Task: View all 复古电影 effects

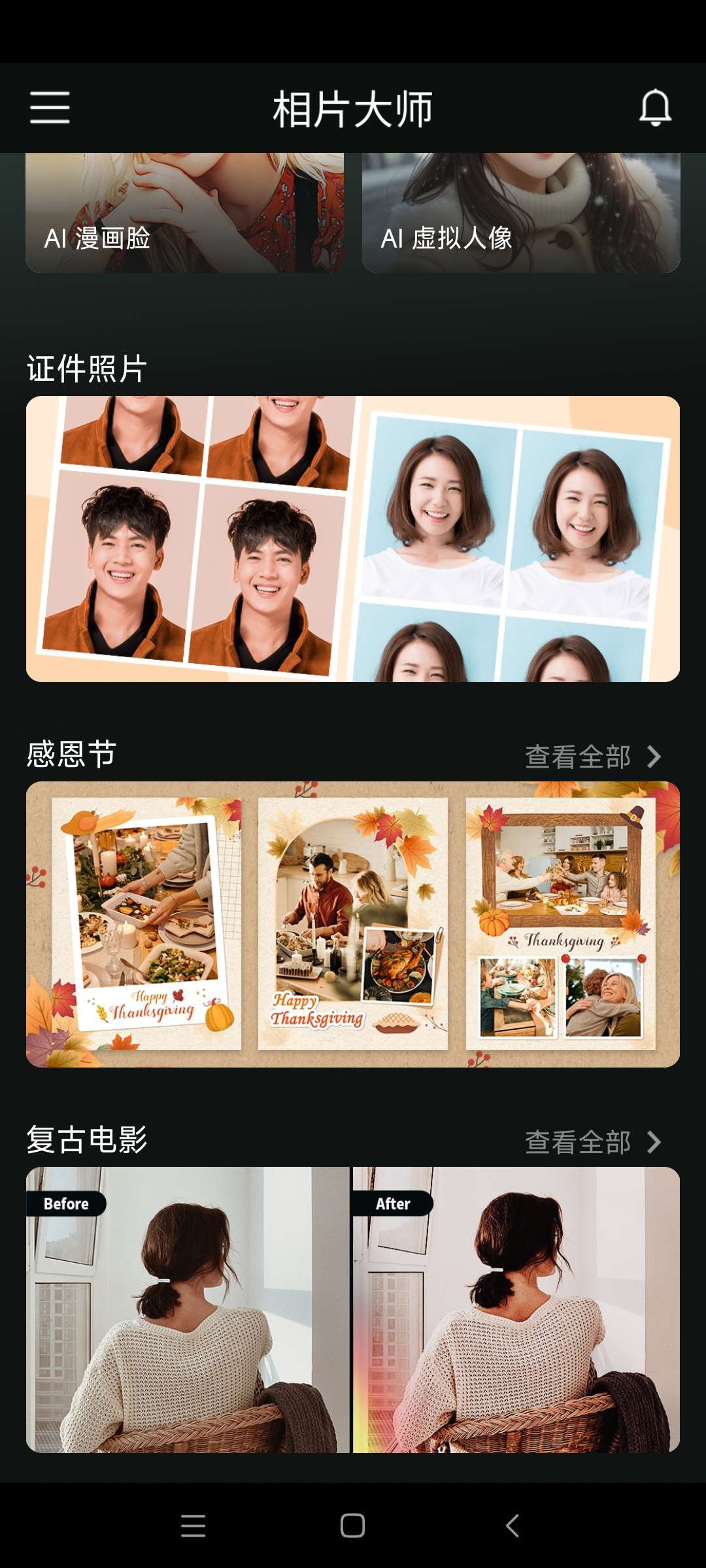Action: tap(592, 1142)
